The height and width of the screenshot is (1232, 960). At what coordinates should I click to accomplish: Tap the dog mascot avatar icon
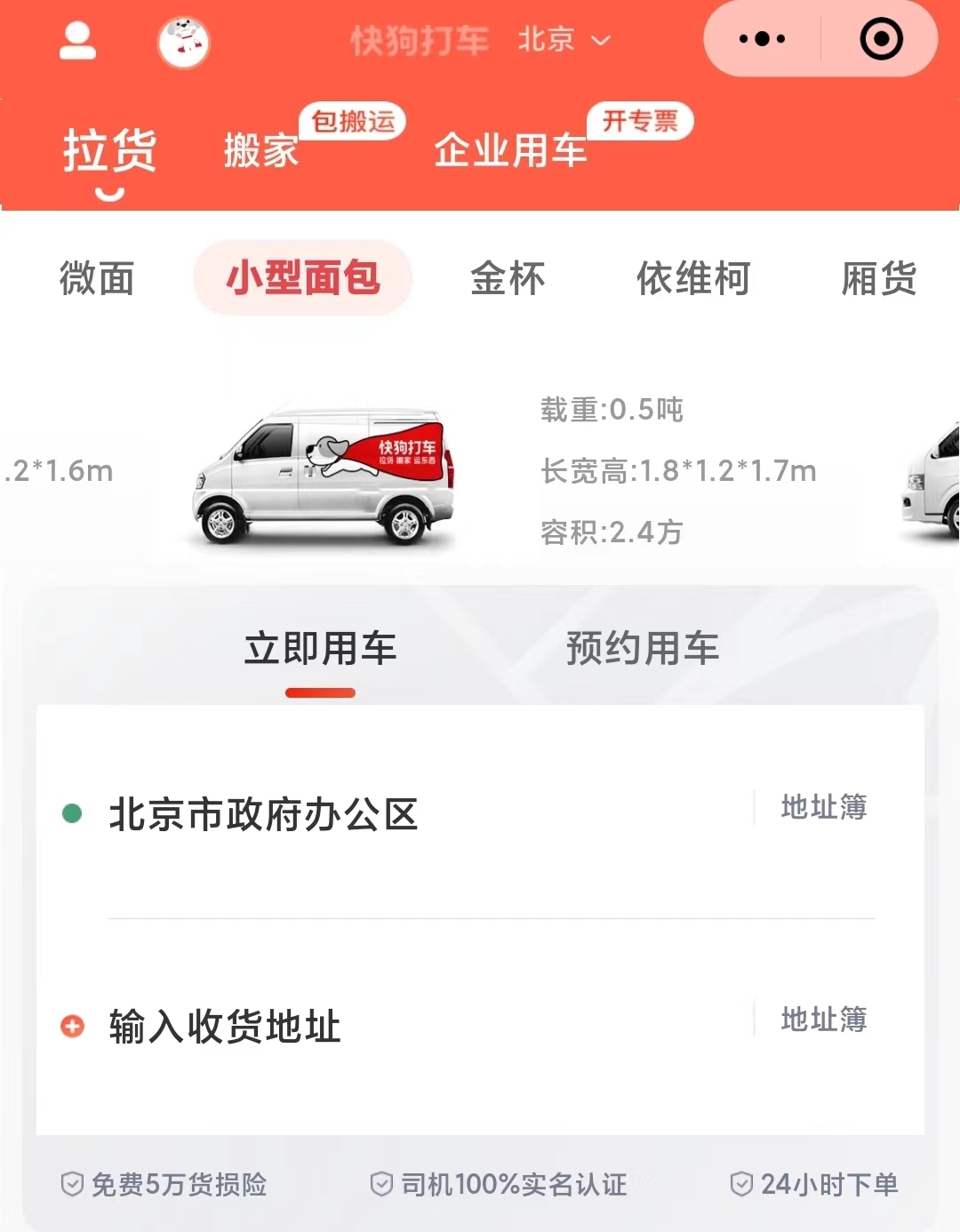(183, 42)
